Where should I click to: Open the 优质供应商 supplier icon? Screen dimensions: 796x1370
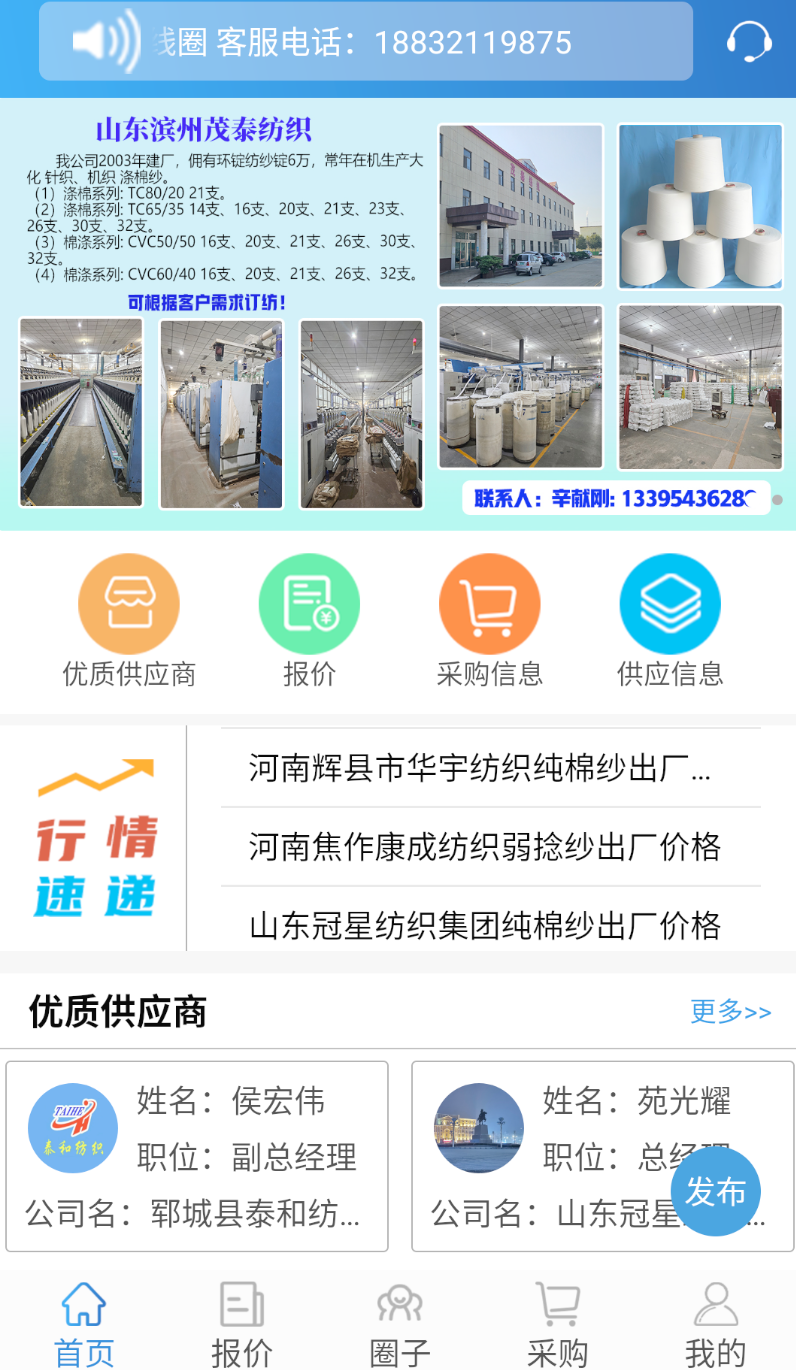pos(128,604)
